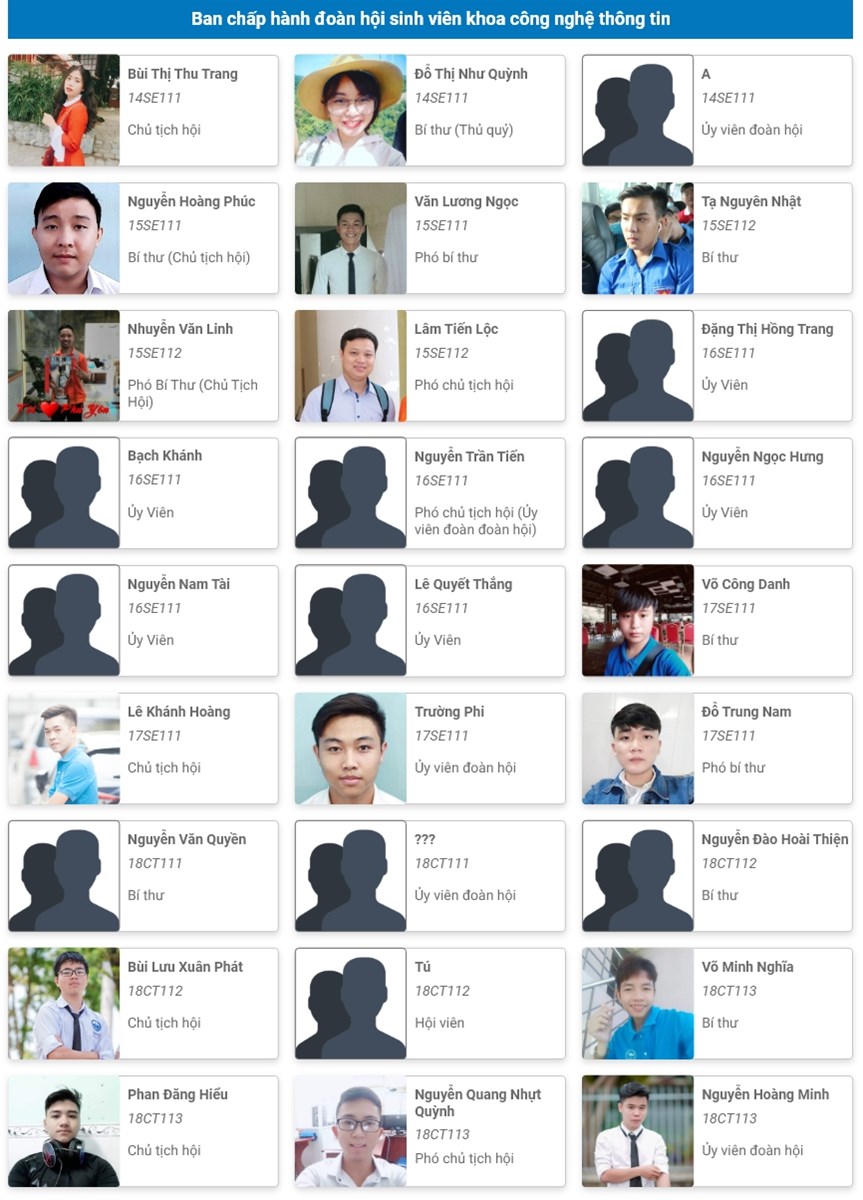This screenshot has width=863, height=1200.
Task: Open Bùi Thị Thu Trang's member card
Action: (x=143, y=110)
